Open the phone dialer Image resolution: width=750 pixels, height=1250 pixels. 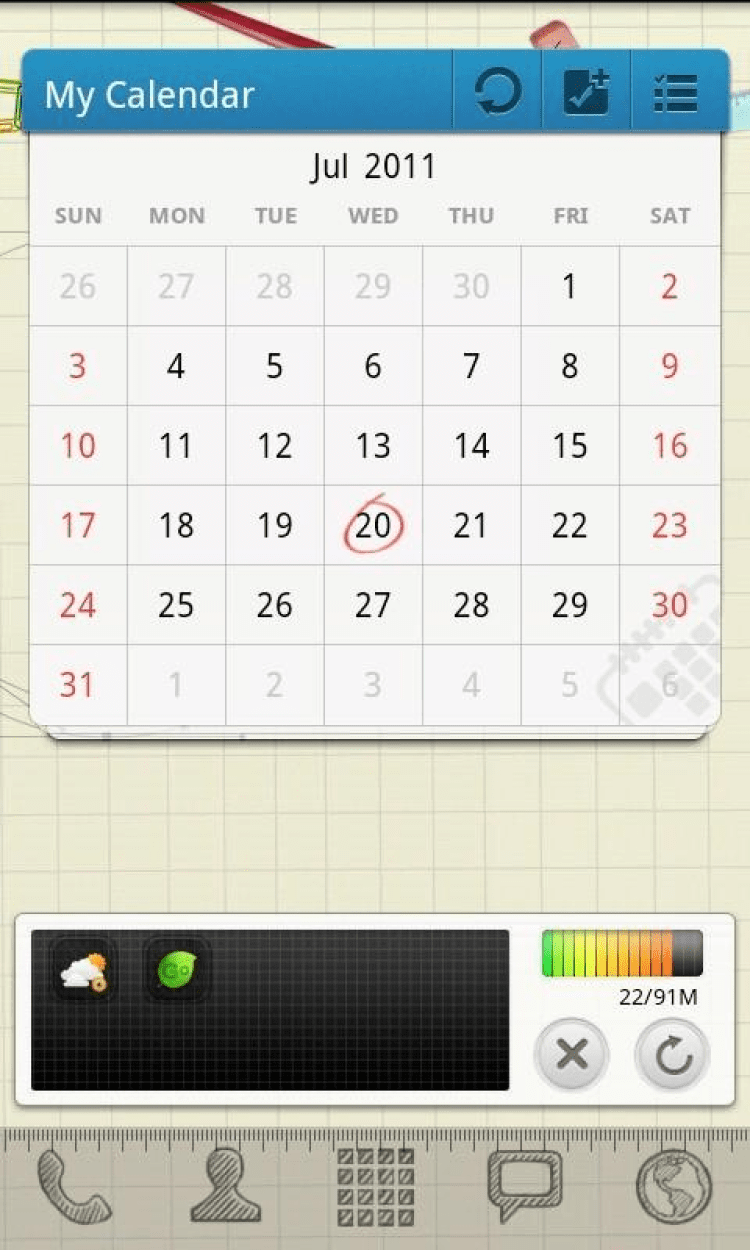point(74,1188)
